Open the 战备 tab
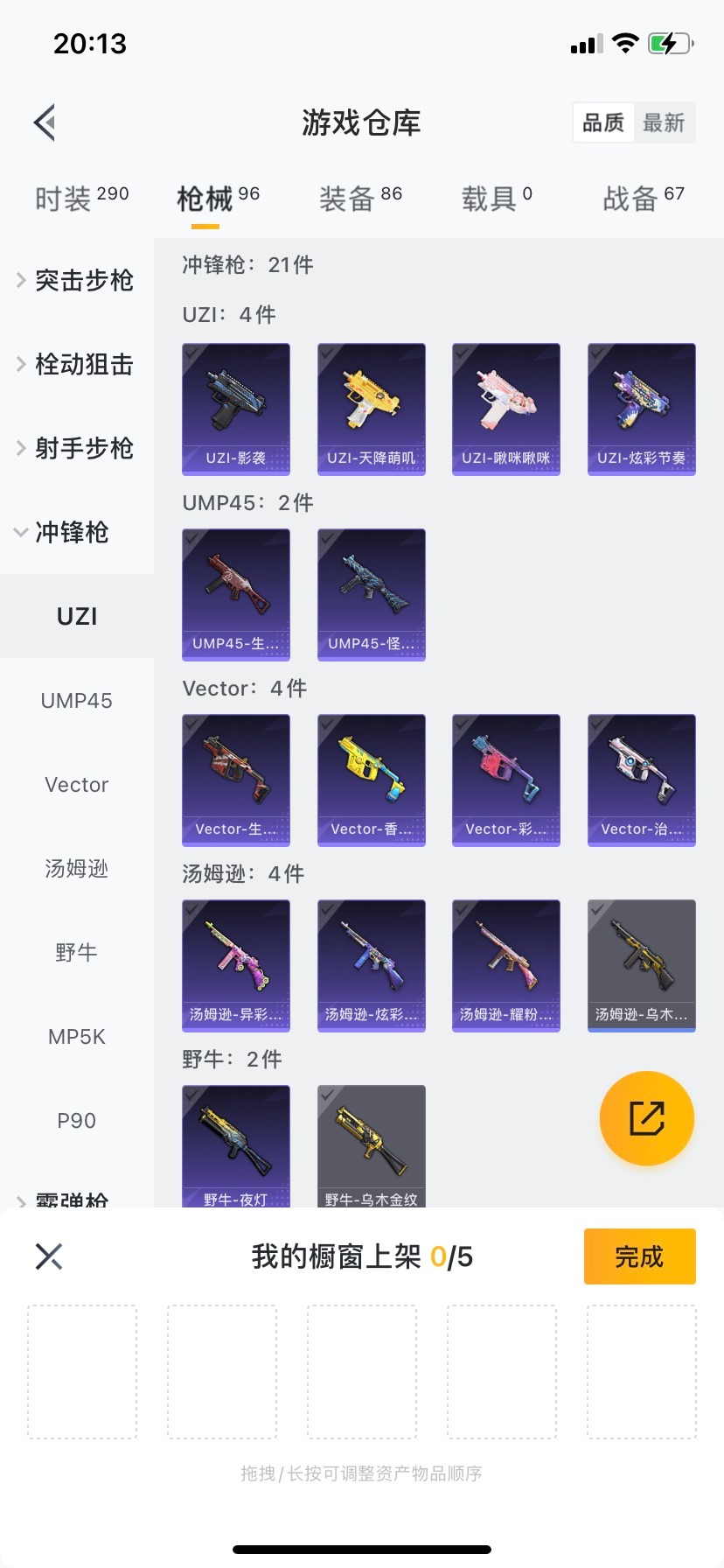 point(643,199)
